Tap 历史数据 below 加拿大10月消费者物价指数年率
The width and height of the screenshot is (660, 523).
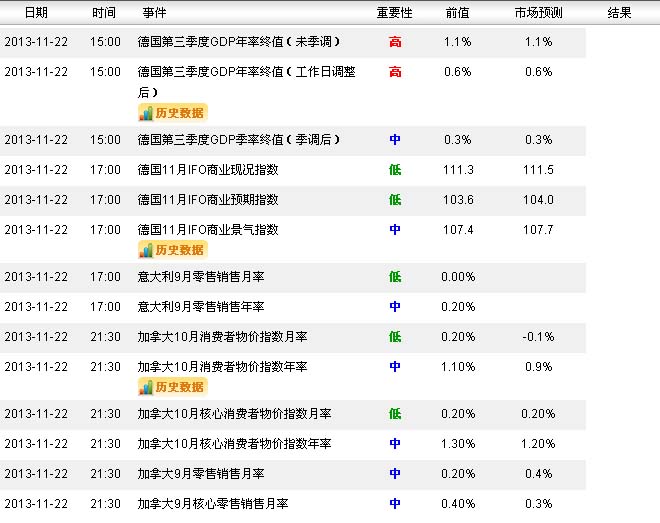[172, 386]
